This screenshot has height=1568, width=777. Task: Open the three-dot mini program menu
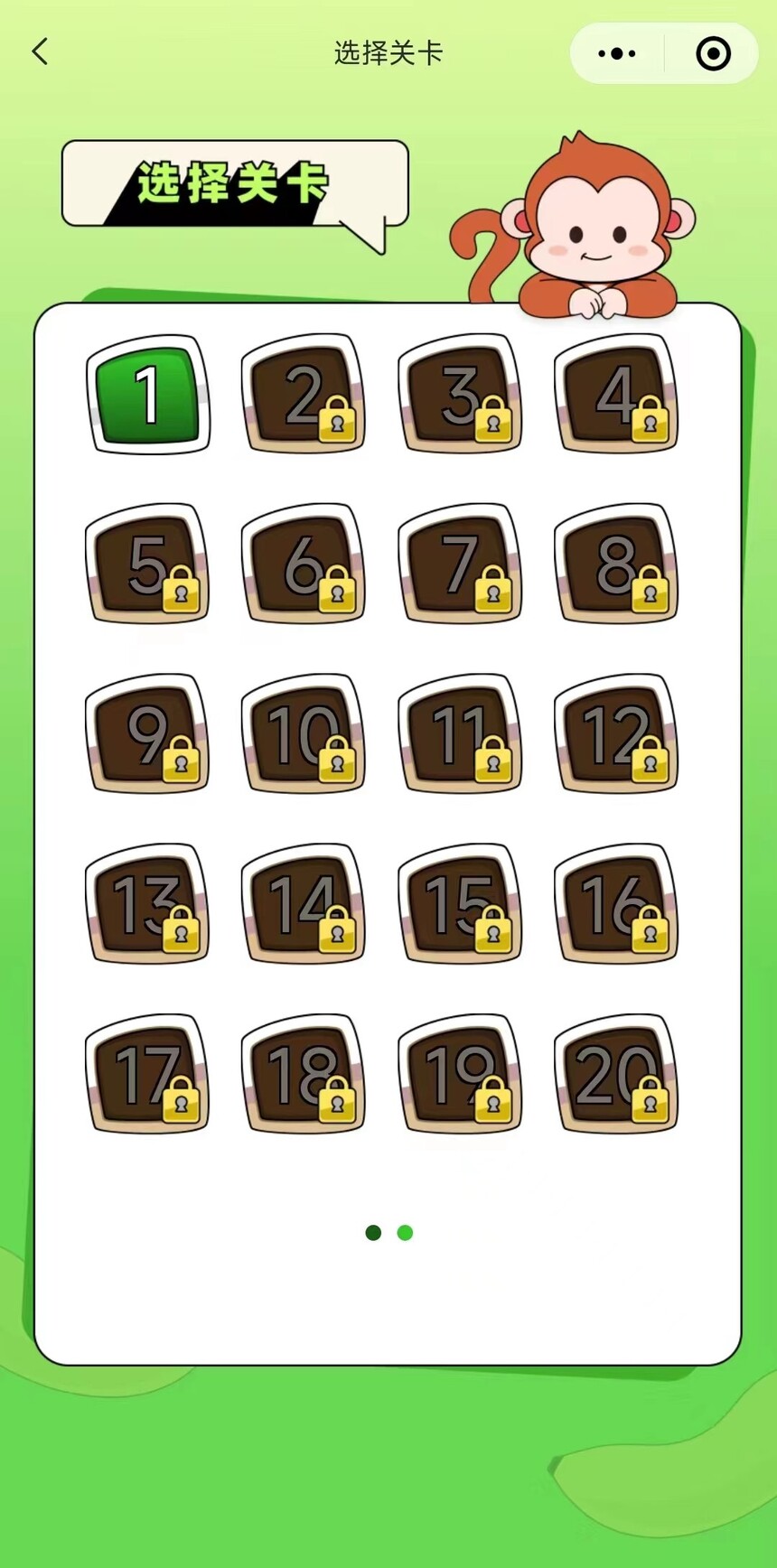point(617,54)
